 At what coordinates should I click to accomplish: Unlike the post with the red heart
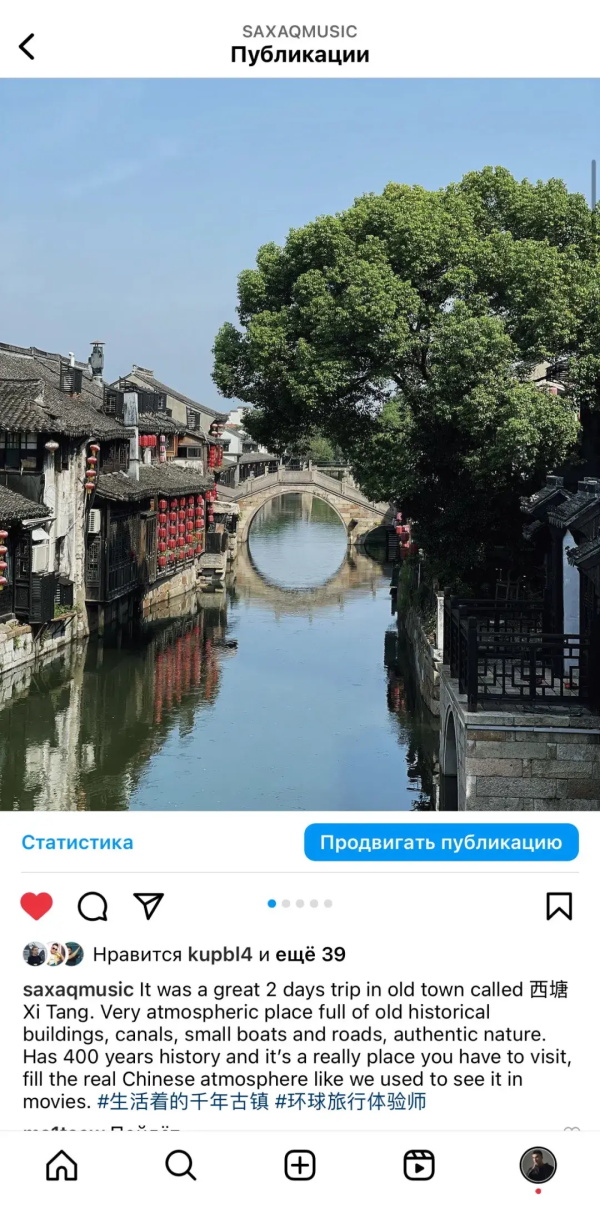tap(37, 906)
